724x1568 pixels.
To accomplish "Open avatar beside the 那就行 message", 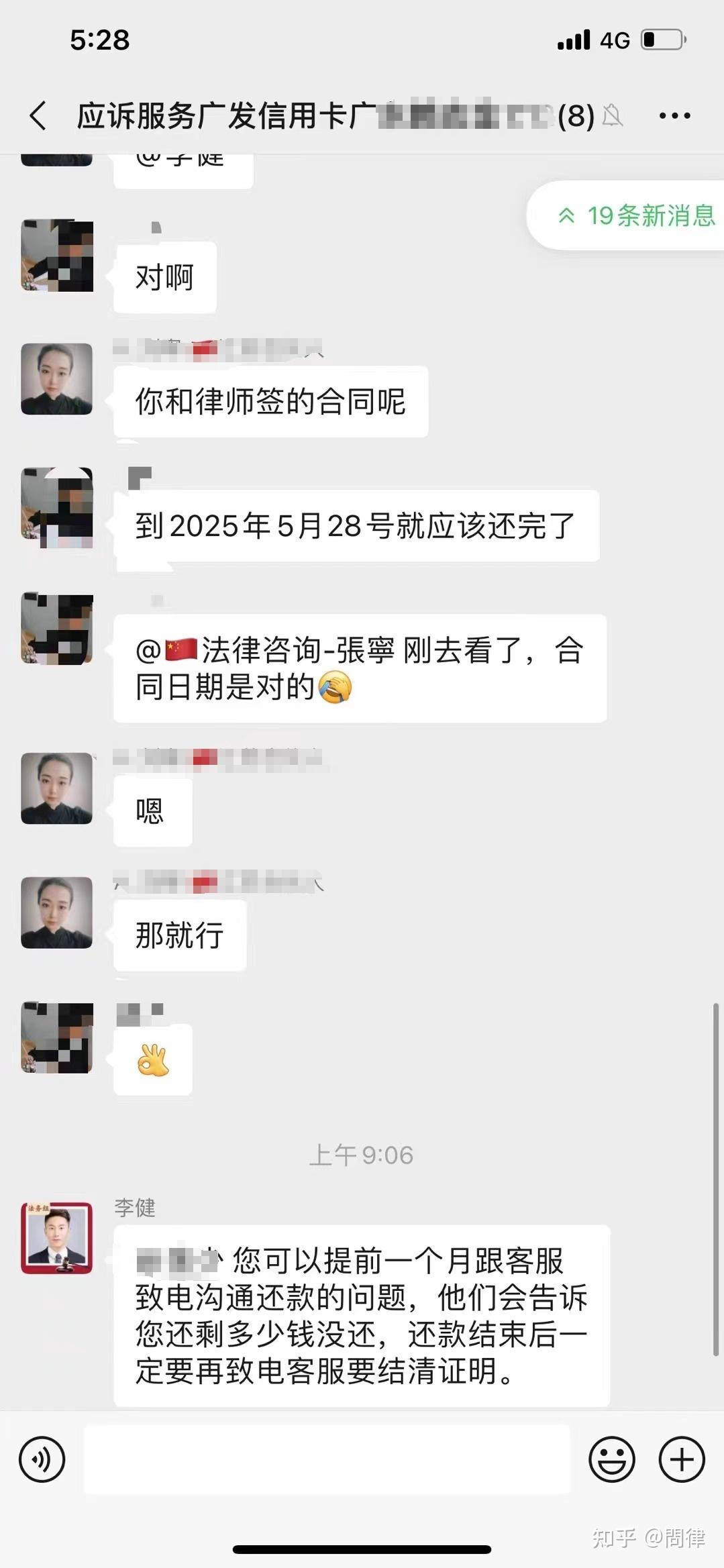I will (57, 912).
